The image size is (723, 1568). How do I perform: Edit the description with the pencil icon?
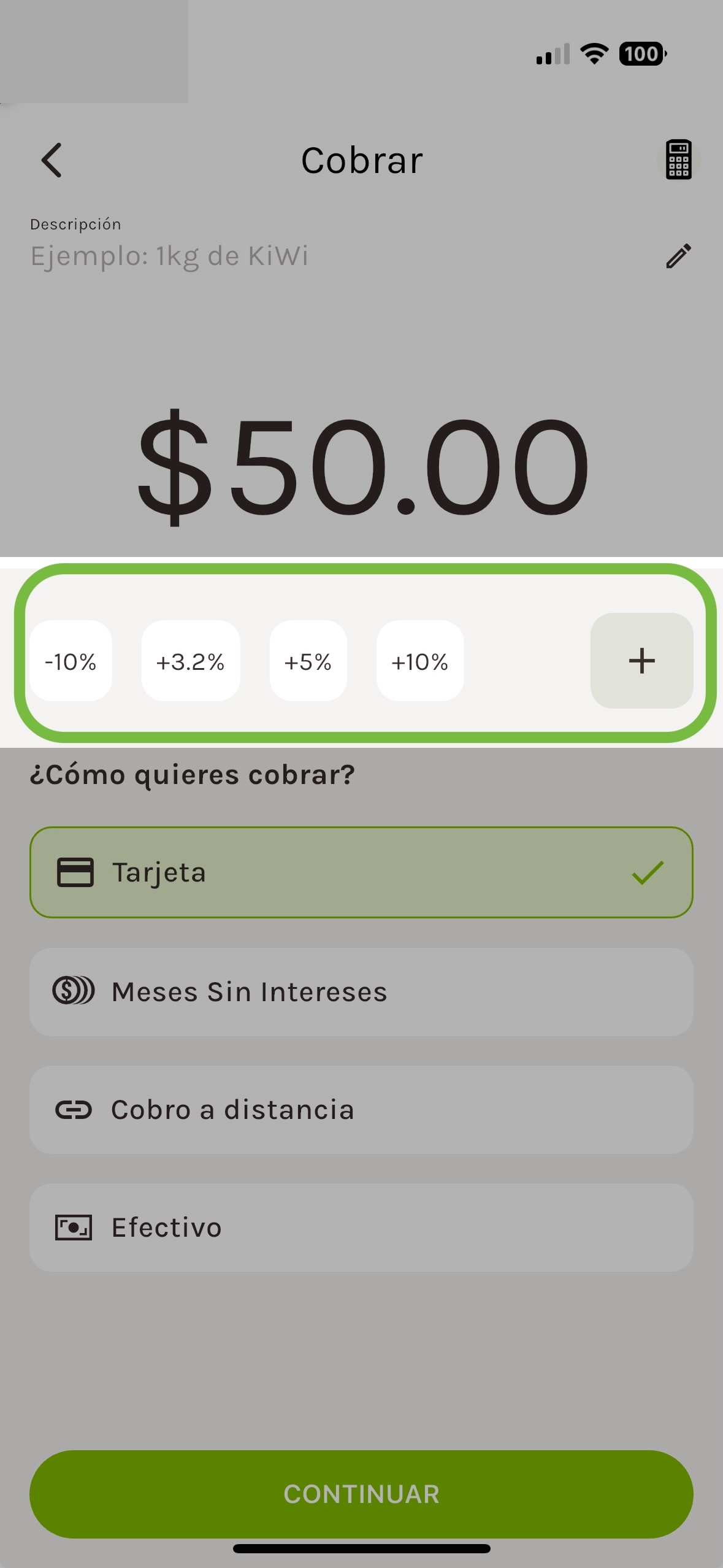tap(678, 256)
